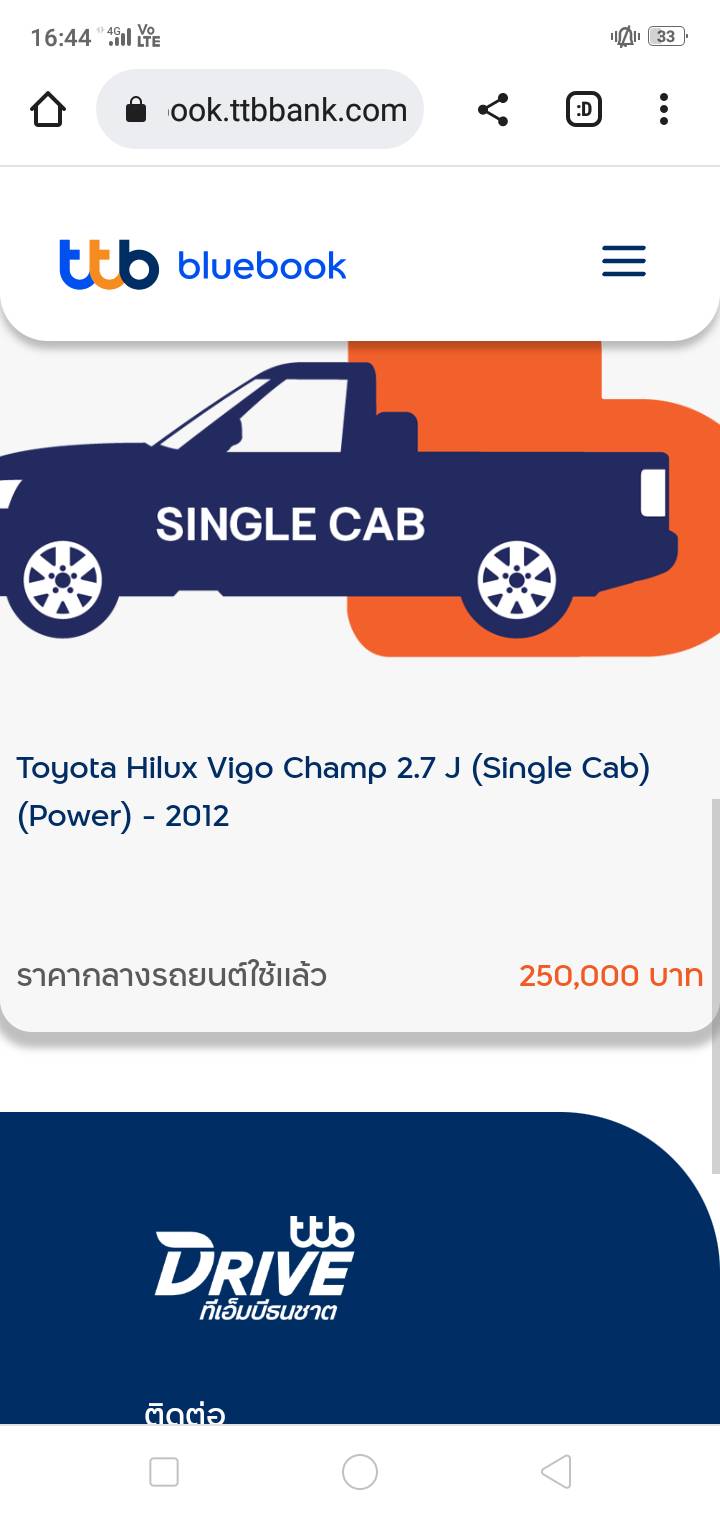Go to the browser home page
The image size is (720, 1520).
pyautogui.click(x=48, y=109)
